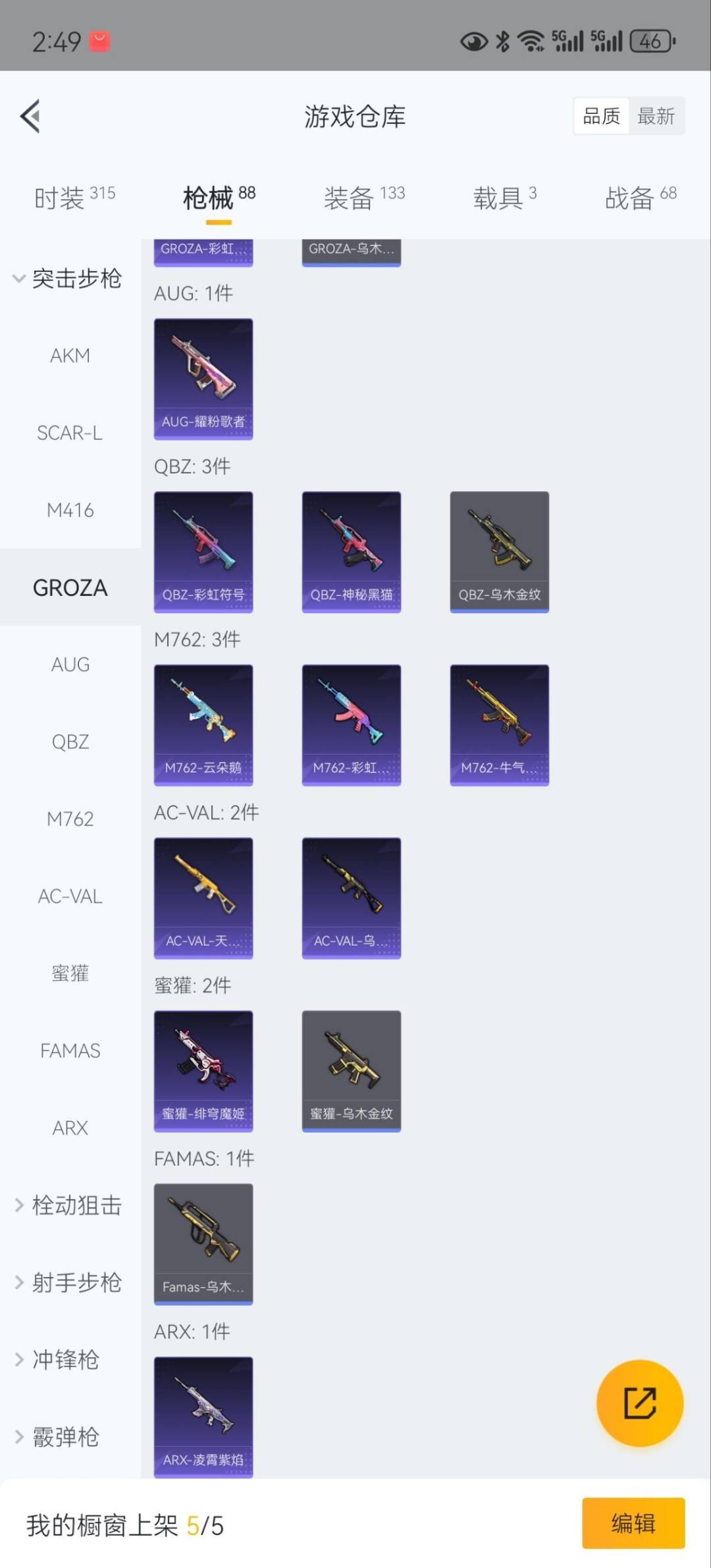
Task: Expand the 冲锋枪 category
Action: click(58, 1360)
